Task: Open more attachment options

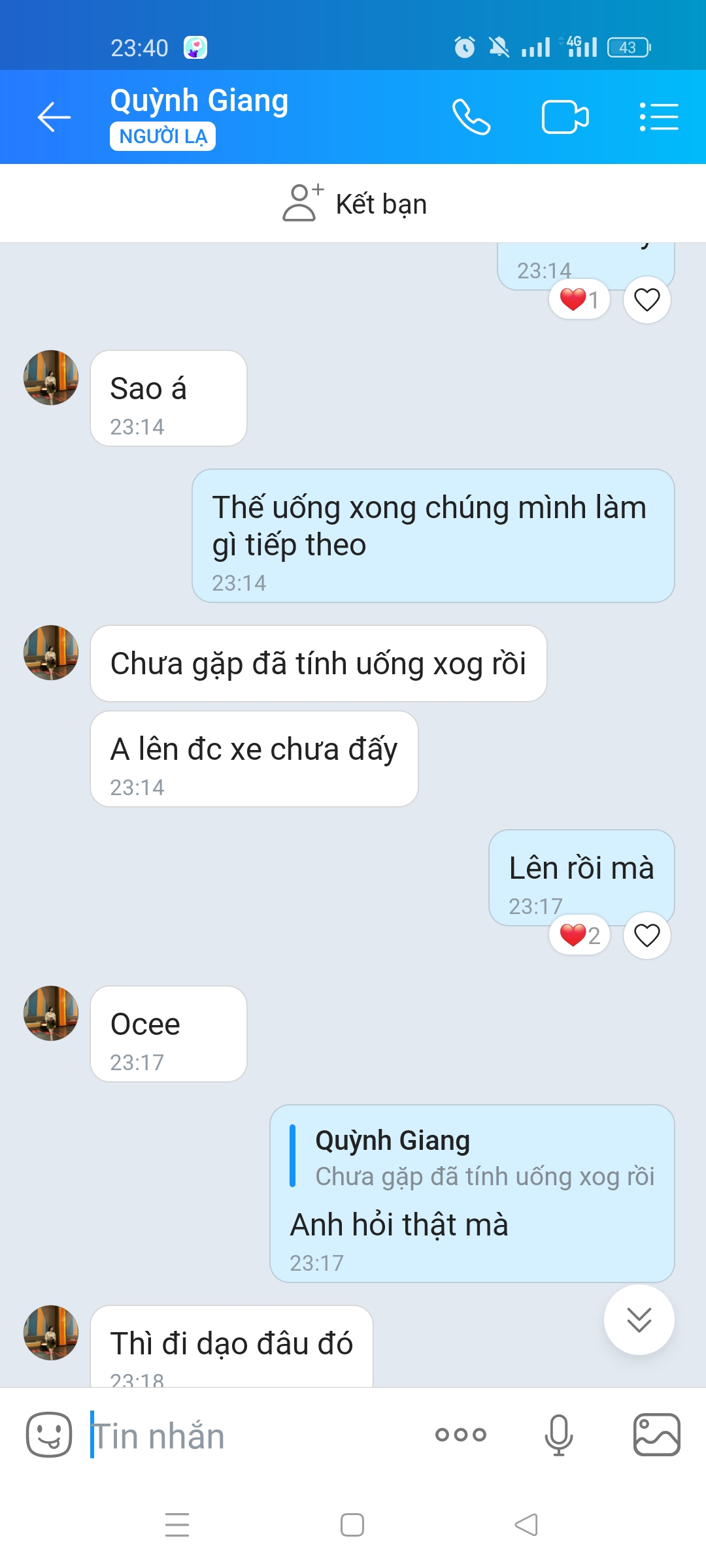Action: coord(461,1435)
